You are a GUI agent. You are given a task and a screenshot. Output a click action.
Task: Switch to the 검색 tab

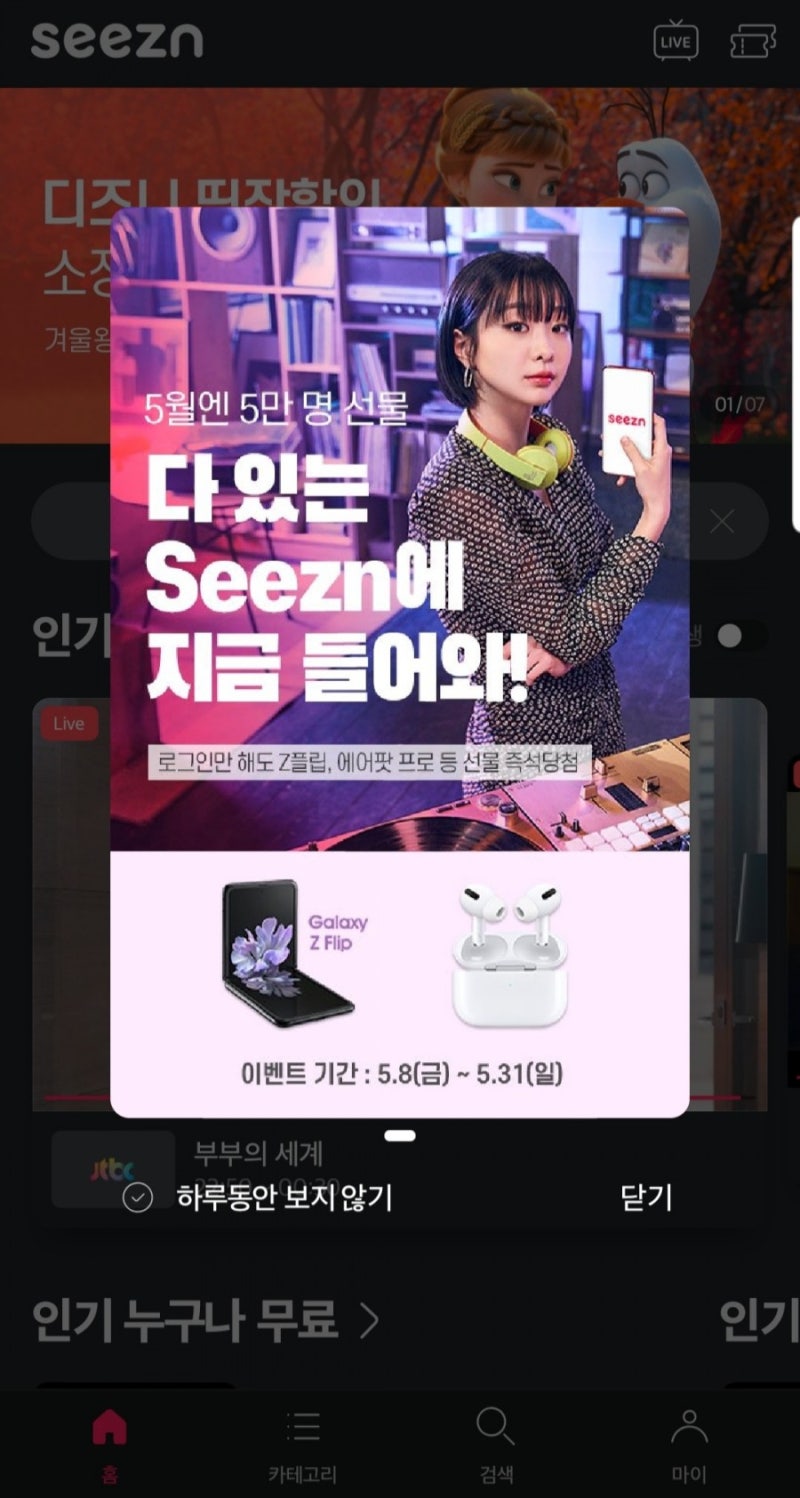495,1444
